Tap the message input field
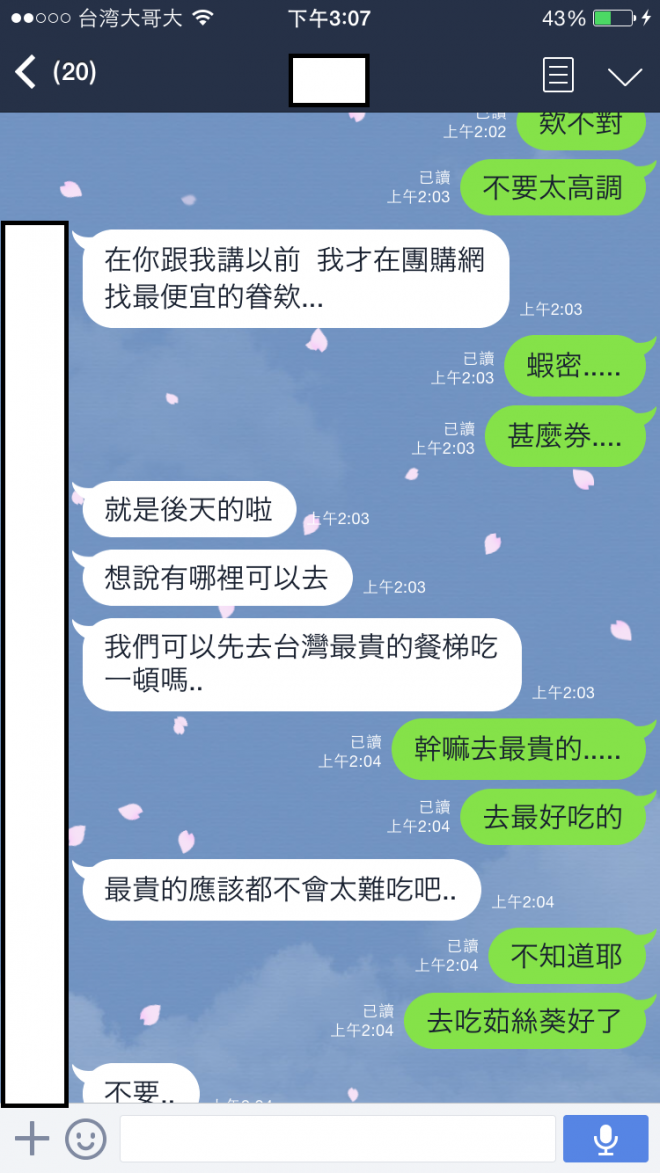Viewport: 660px width, 1173px height. coord(337,1138)
